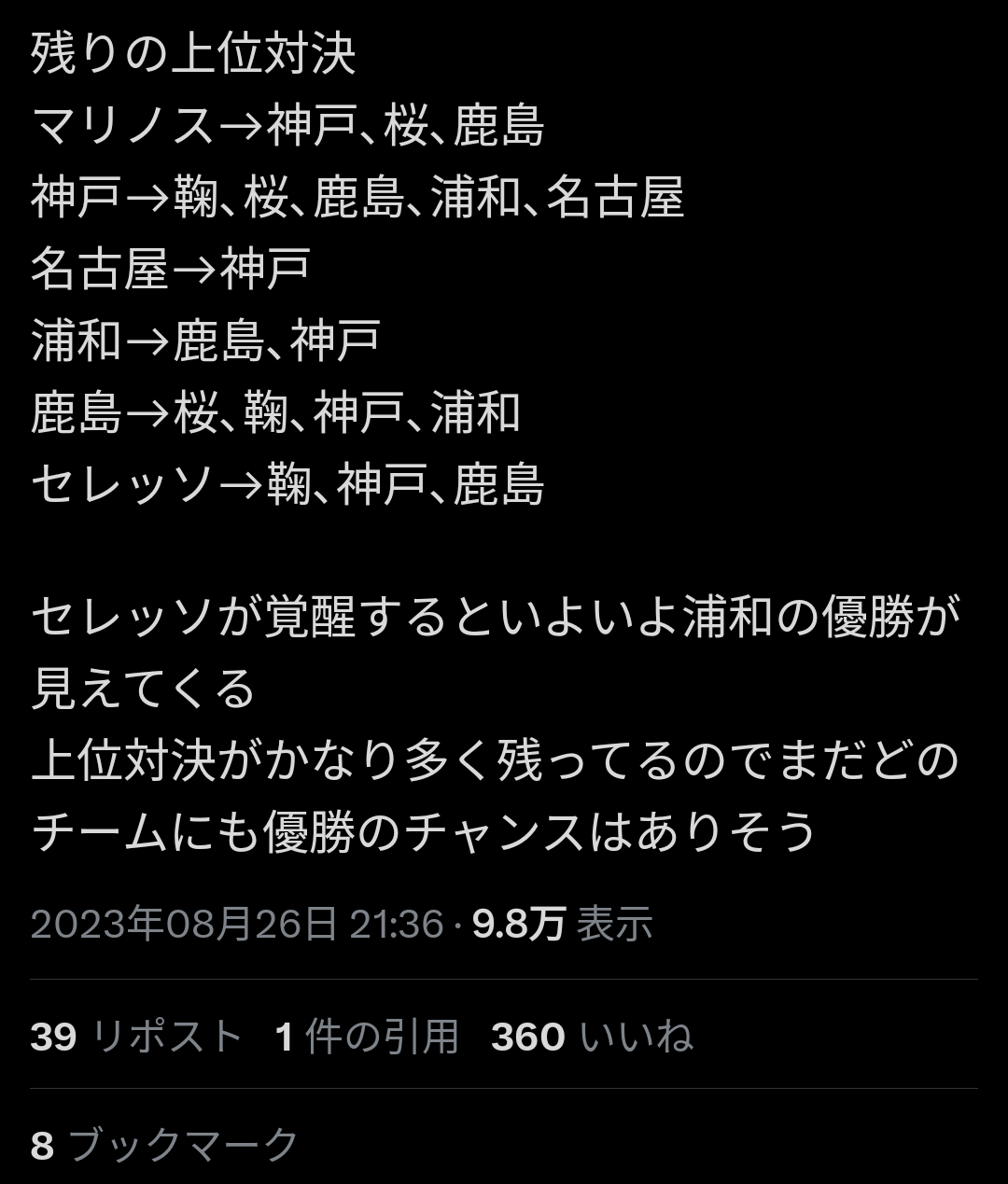The width and height of the screenshot is (1008, 1184).
Task: Open the list of 39 reposts
Action: [136, 1037]
